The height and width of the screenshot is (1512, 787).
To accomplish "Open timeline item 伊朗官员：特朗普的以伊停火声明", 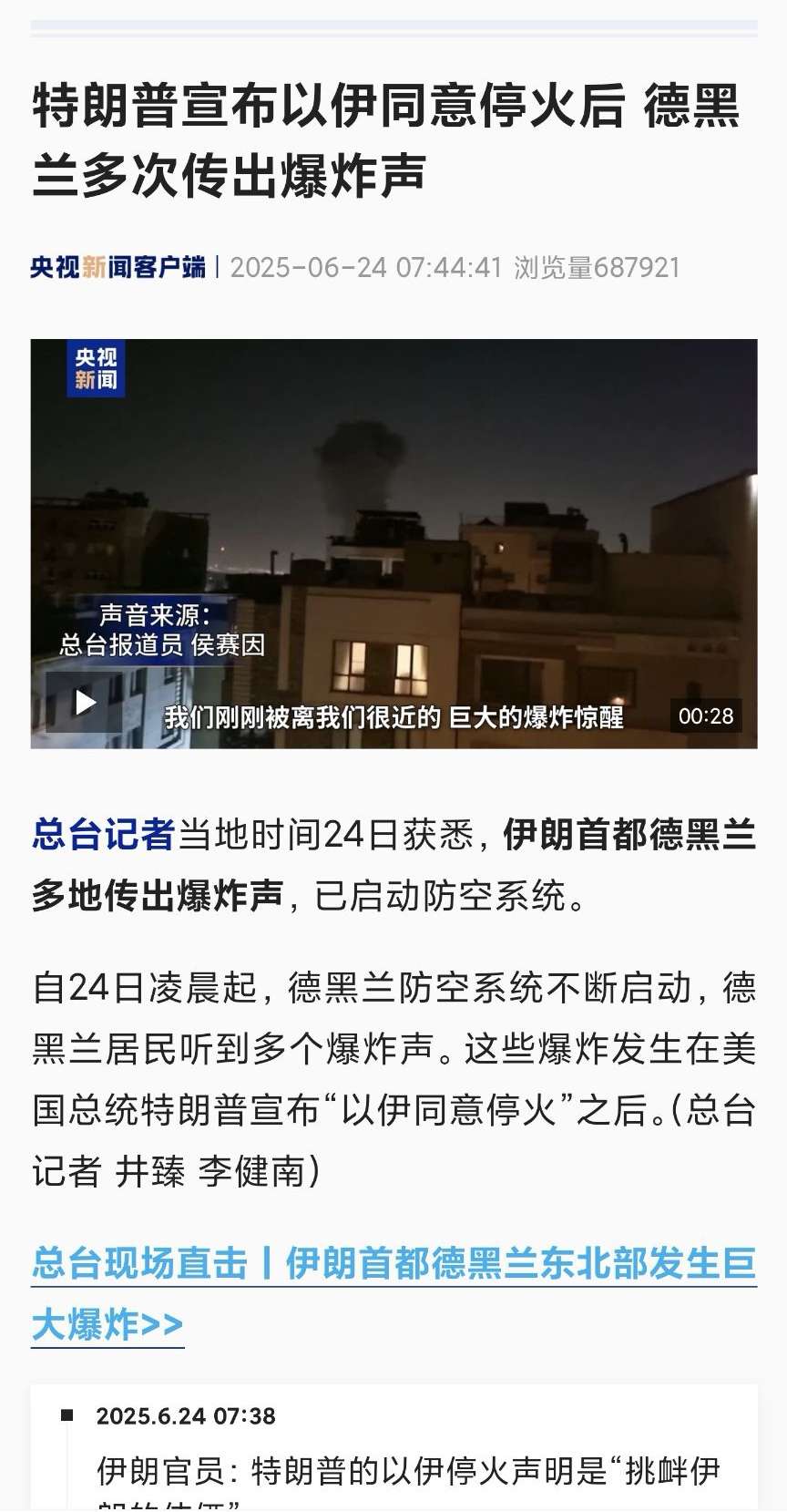I will point(408,1470).
